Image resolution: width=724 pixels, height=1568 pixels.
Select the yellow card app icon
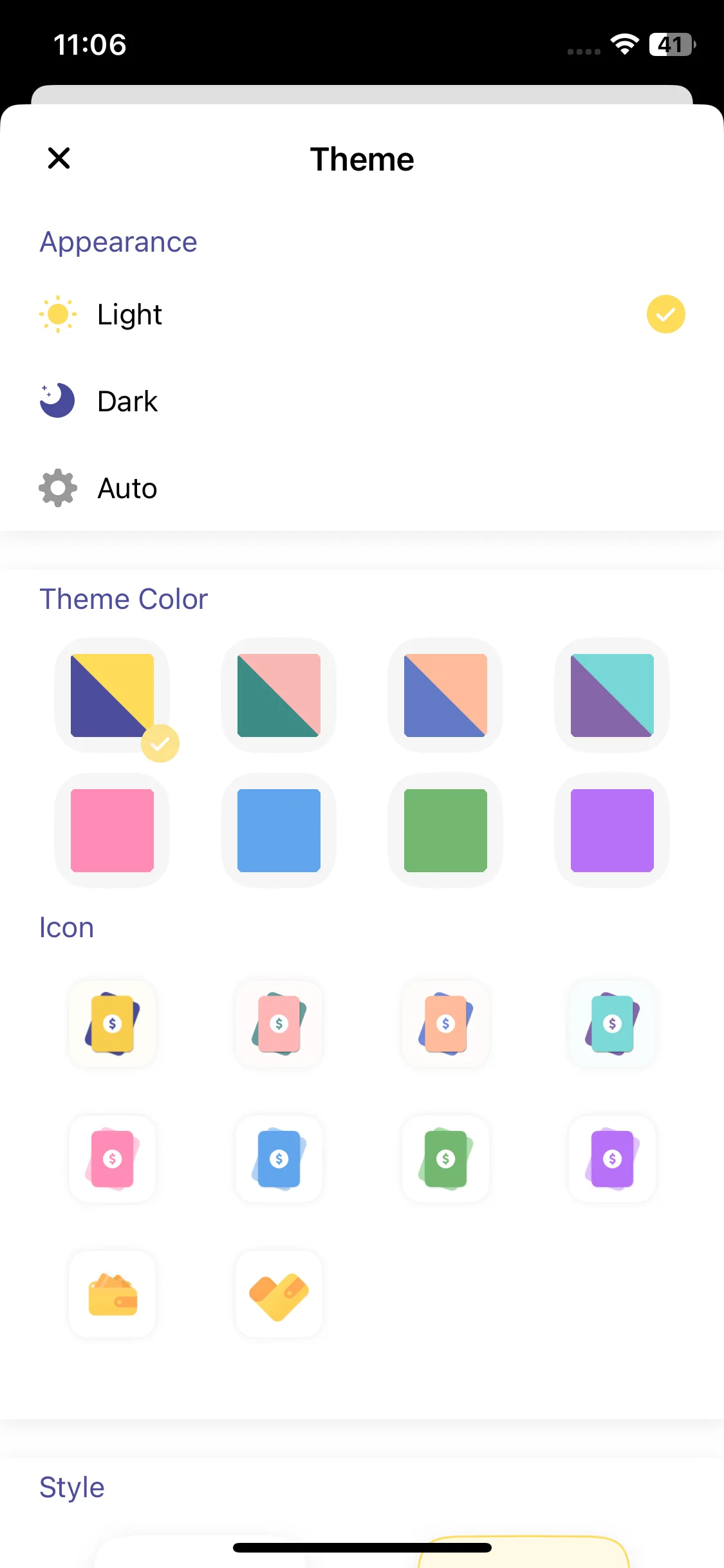112,1023
